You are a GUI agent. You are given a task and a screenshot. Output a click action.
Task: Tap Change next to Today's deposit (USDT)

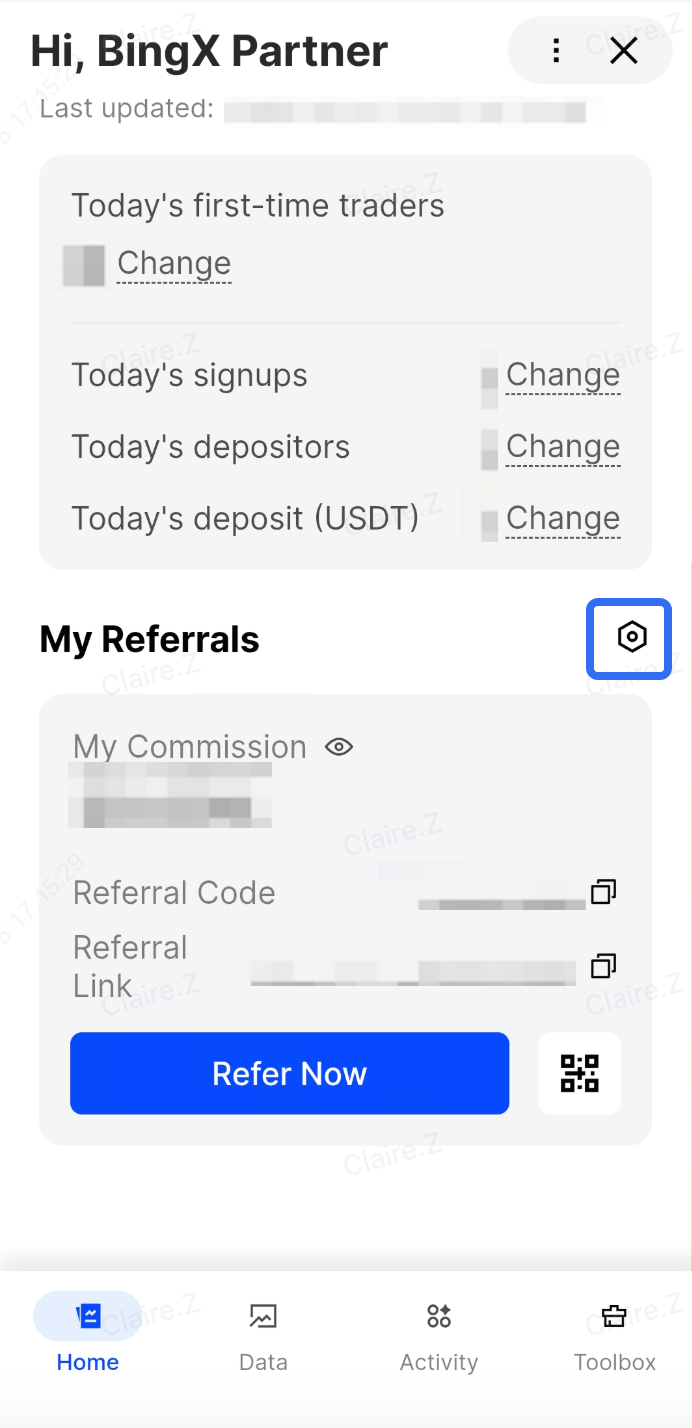tap(562, 519)
